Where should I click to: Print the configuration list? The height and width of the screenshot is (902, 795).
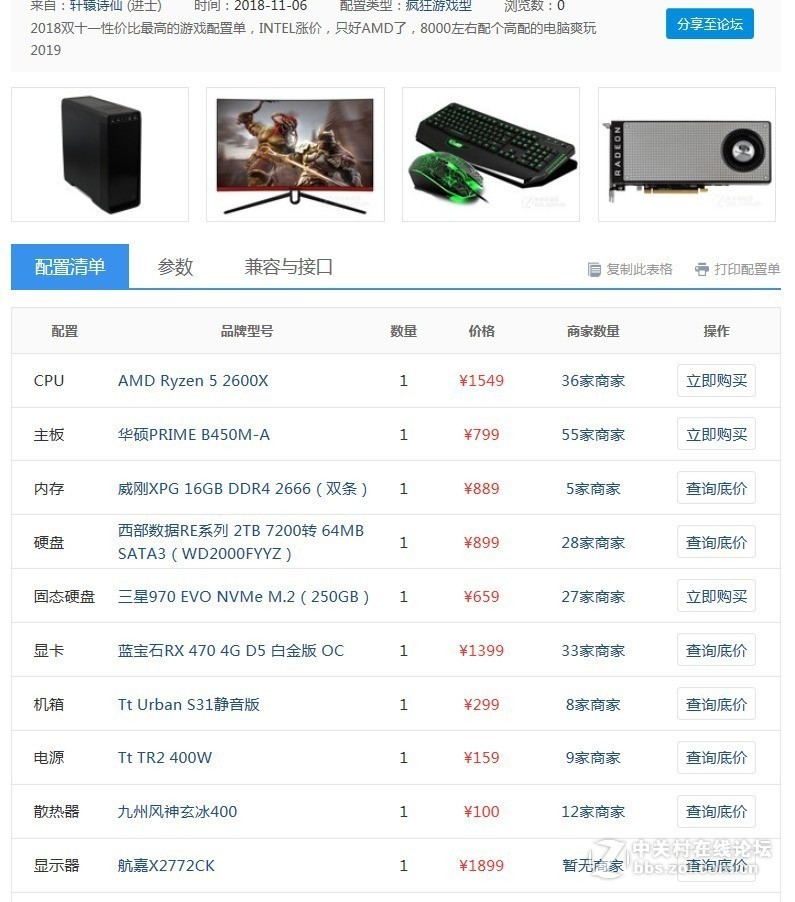click(737, 269)
